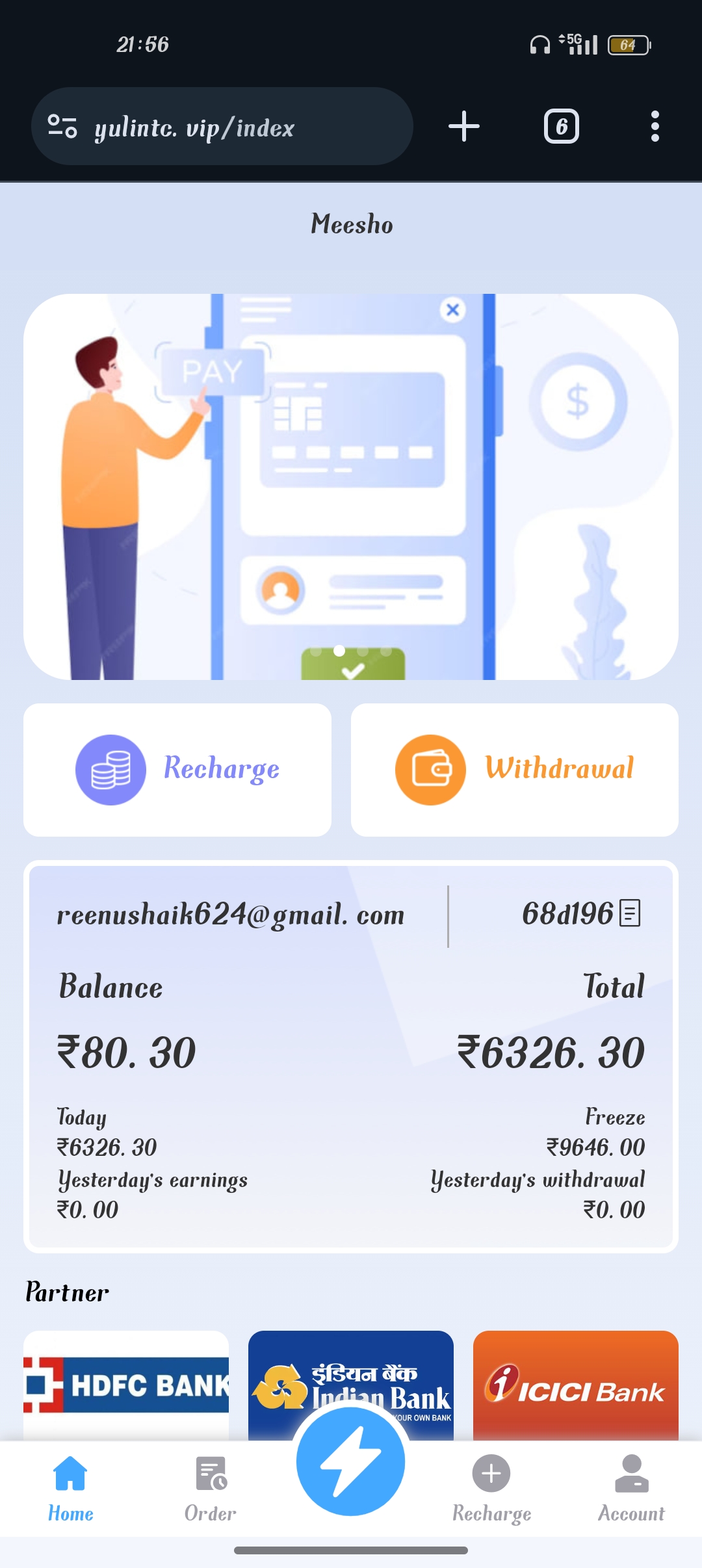Switch to the Recharge tab in bottom bar
Screen dimensions: 702x1568
click(491, 1487)
